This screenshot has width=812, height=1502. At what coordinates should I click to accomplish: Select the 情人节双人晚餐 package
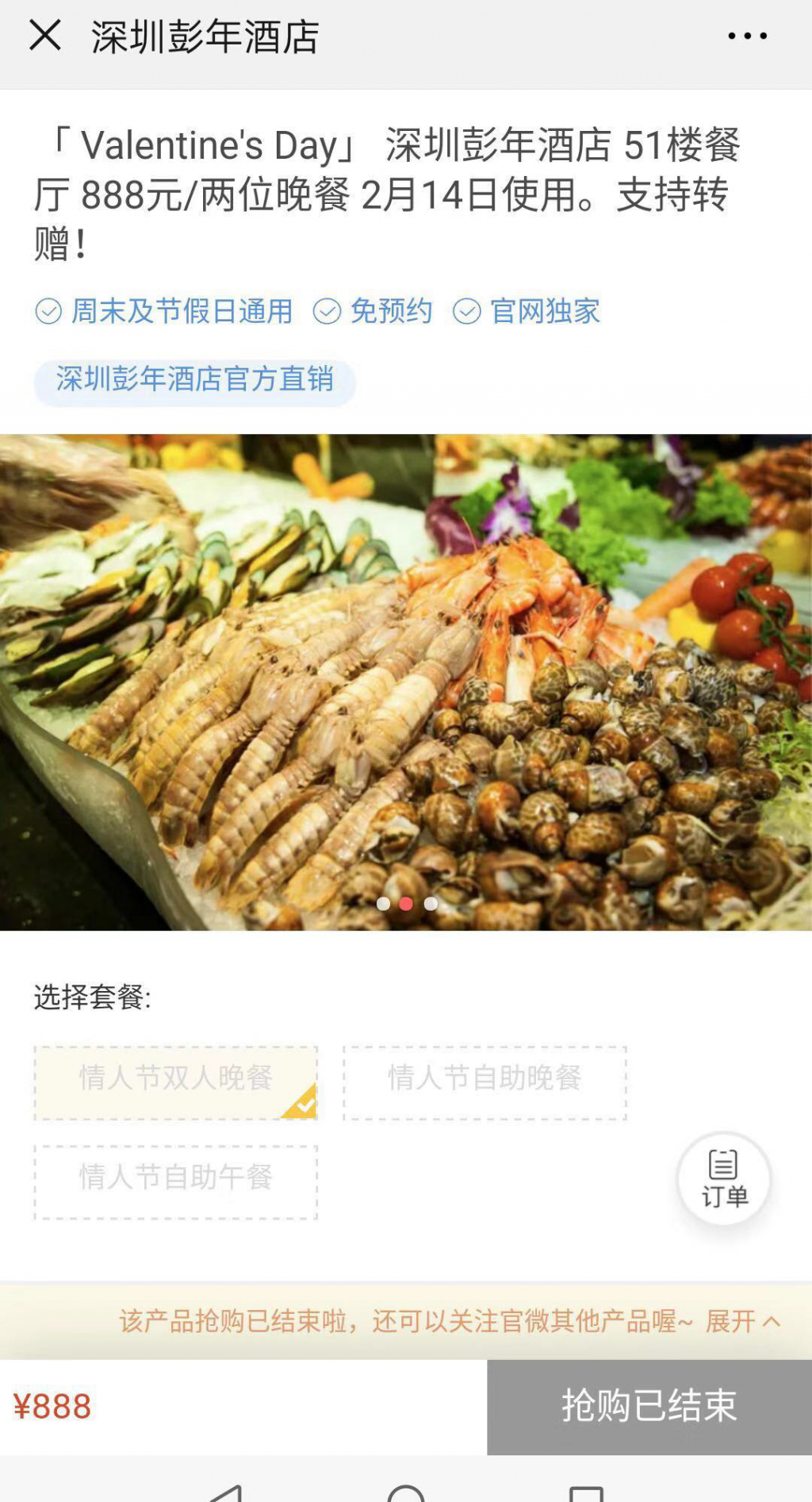click(x=175, y=1083)
